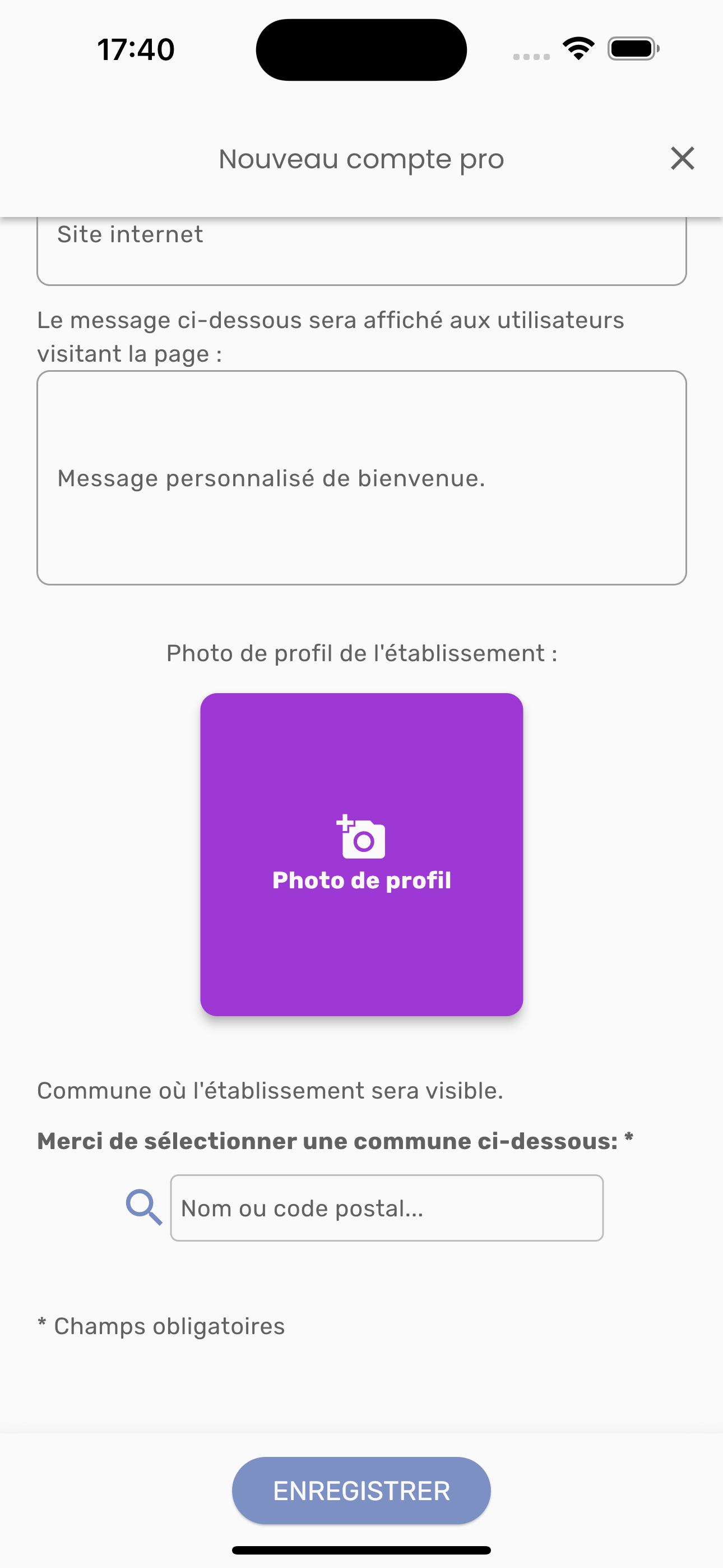Add a Photo de profil

click(x=361, y=854)
